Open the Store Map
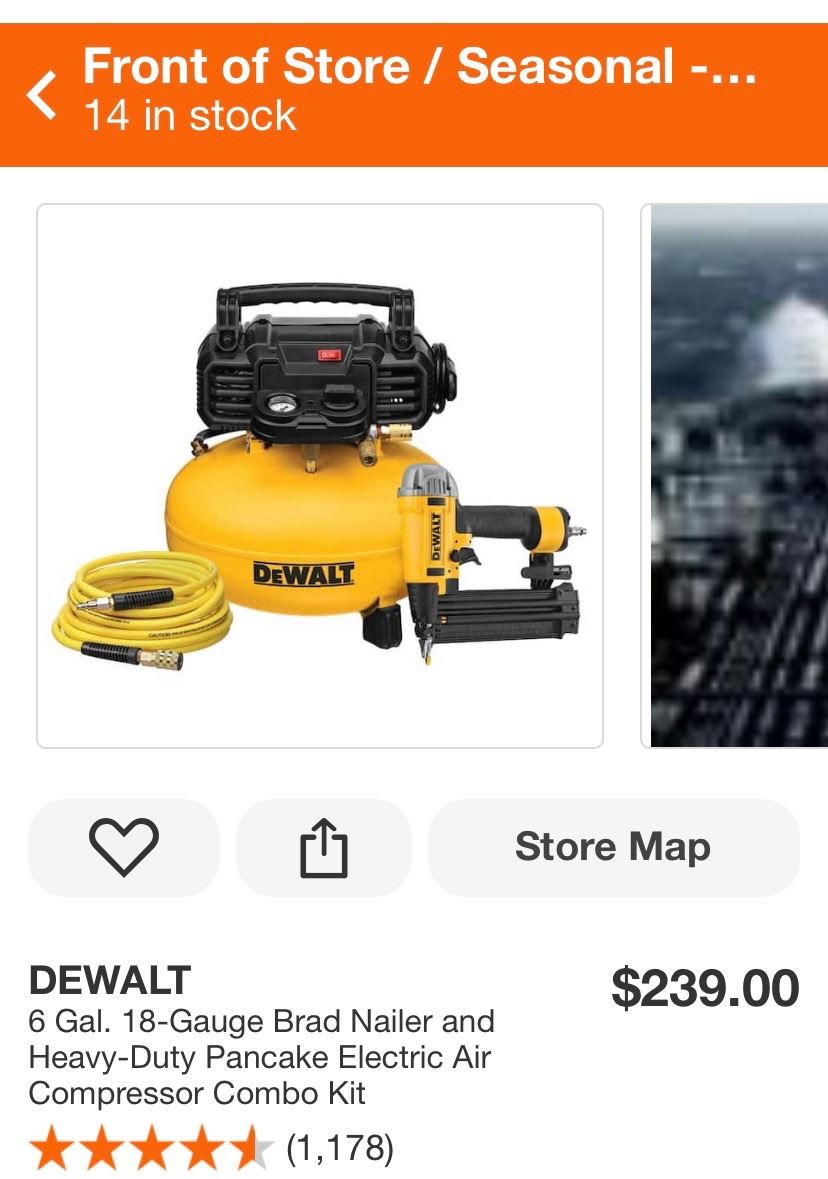 [613, 847]
